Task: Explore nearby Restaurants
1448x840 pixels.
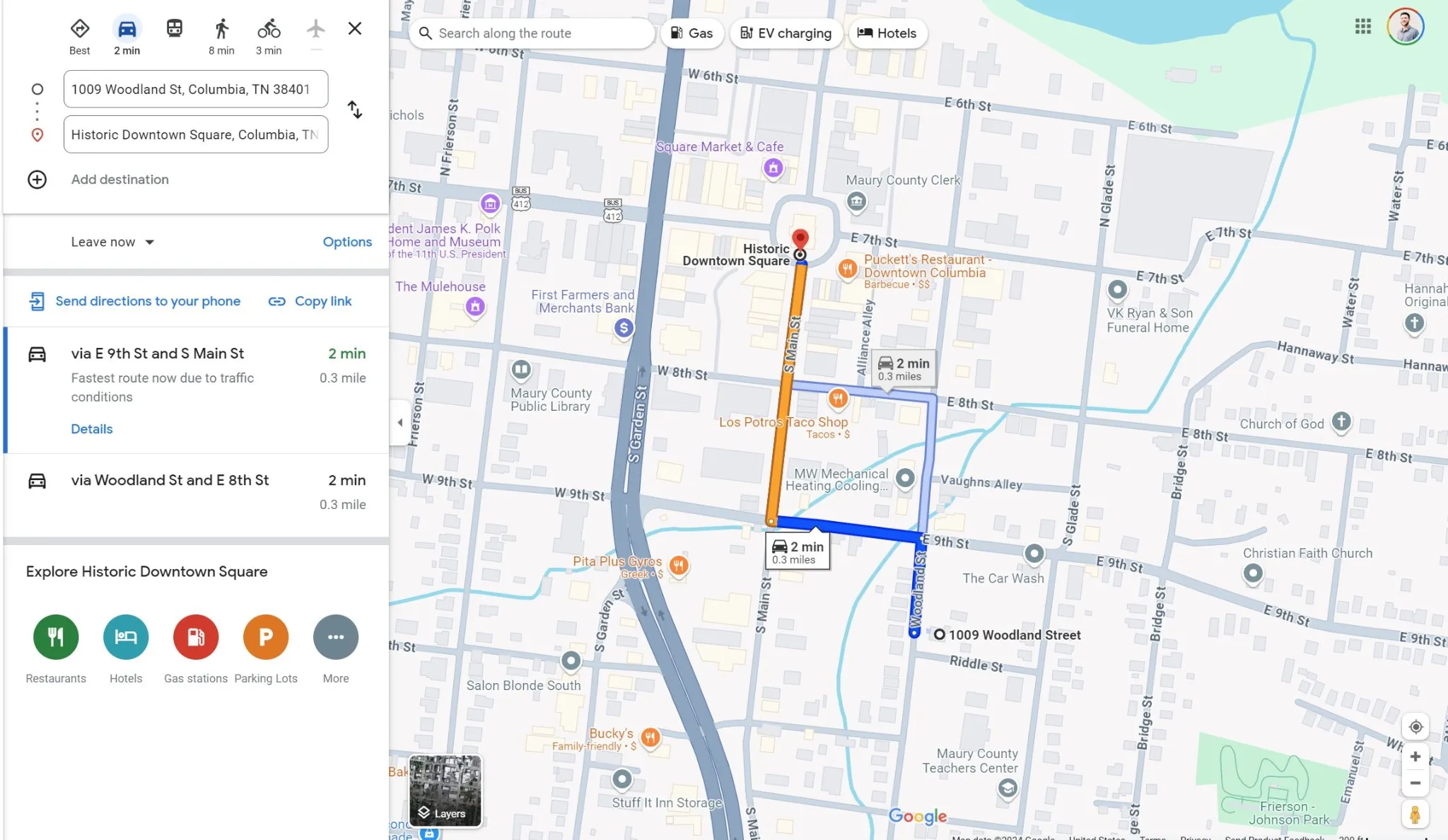Action: click(56, 637)
